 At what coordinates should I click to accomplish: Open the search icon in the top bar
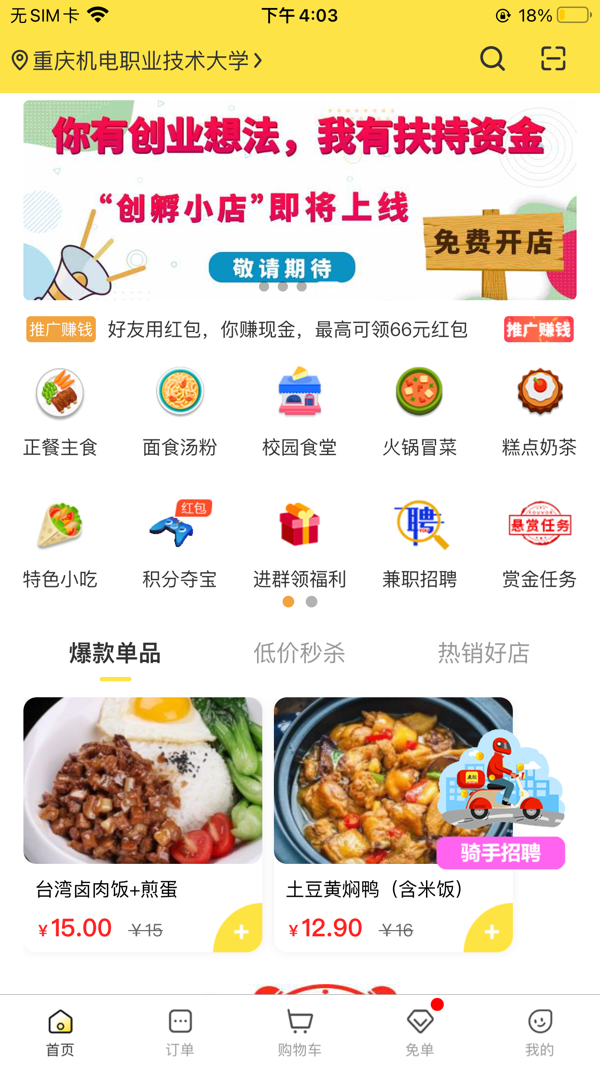coord(492,59)
